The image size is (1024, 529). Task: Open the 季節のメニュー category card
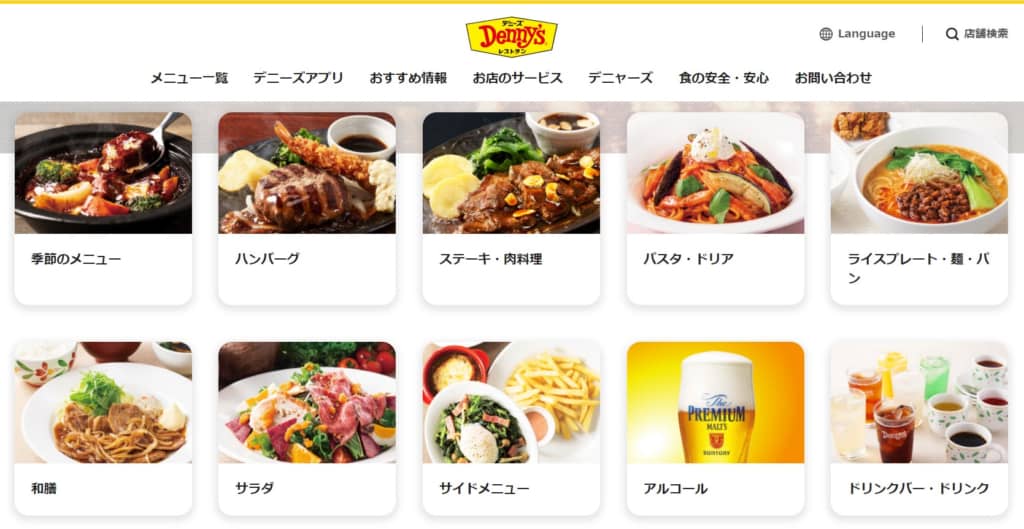[x=103, y=208]
